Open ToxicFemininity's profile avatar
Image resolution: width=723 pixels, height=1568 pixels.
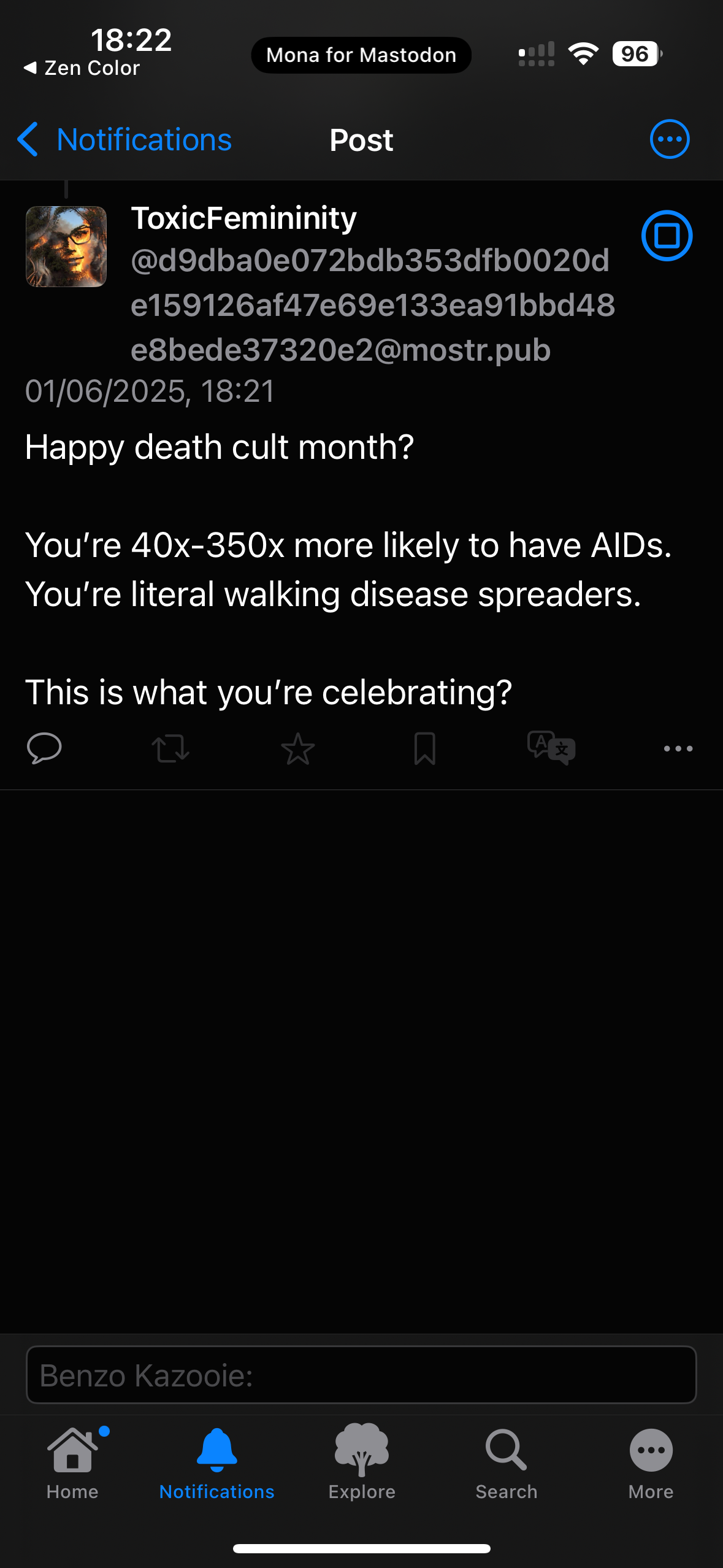click(66, 247)
